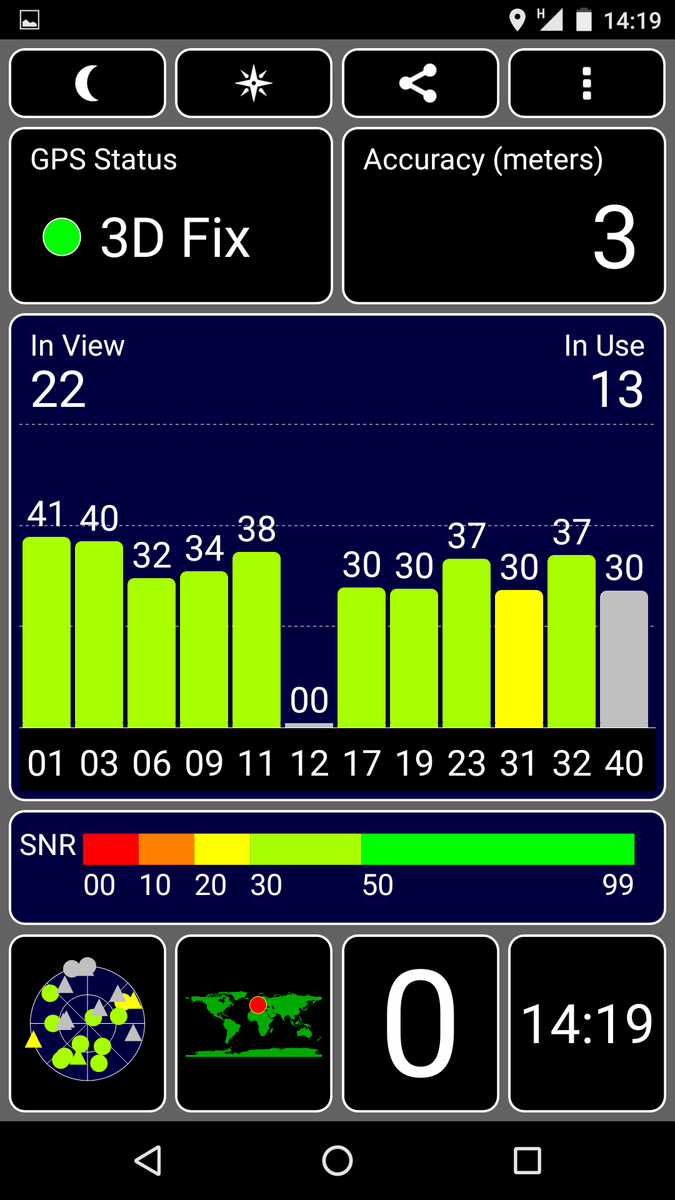
Task: Open the speed tile showing 0
Action: (x=419, y=1022)
